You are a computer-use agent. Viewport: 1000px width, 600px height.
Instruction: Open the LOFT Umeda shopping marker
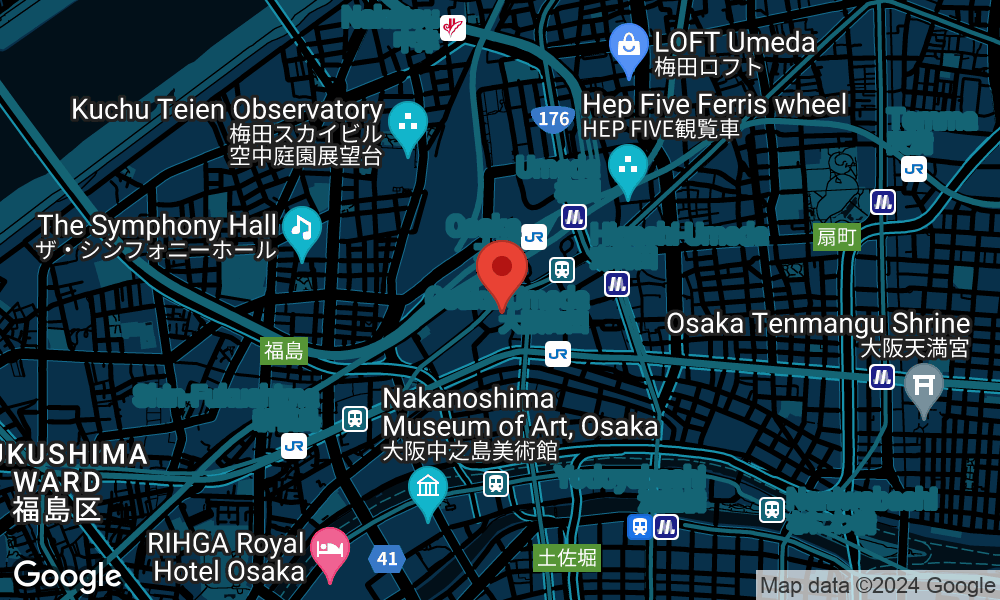[x=629, y=46]
